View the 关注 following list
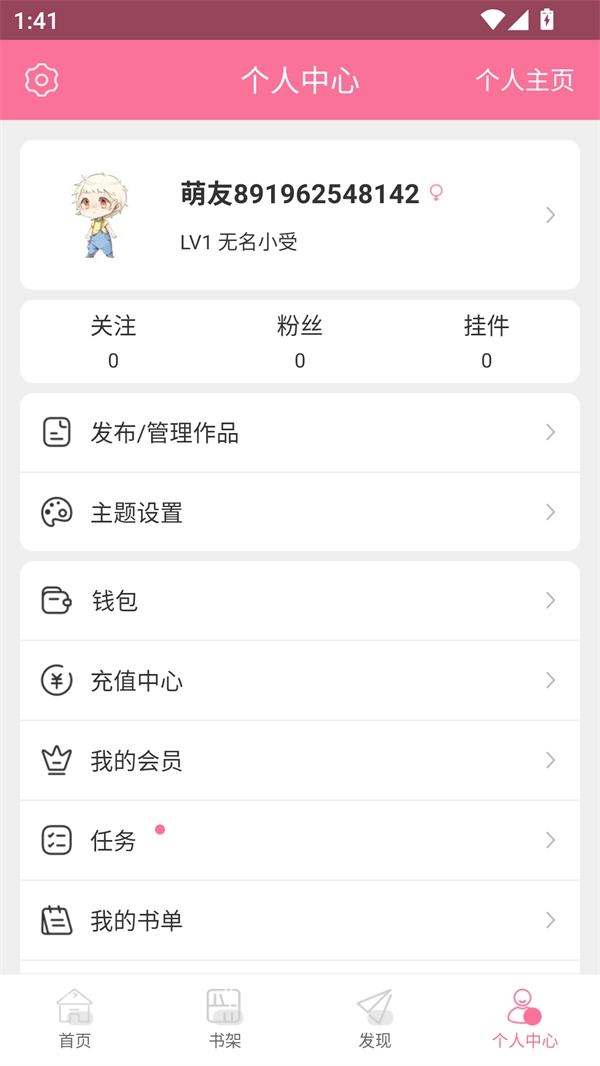This screenshot has width=600, height=1066. 113,341
